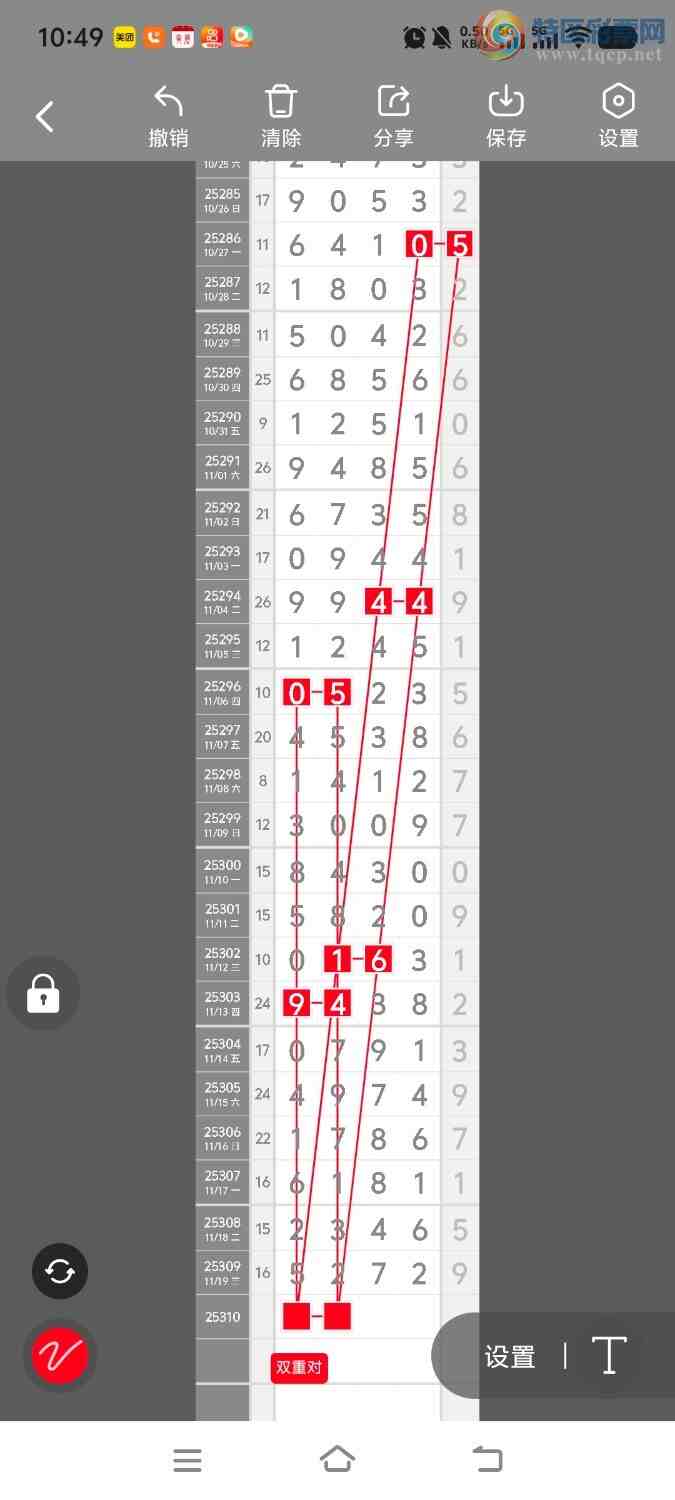This screenshot has height=1500, width=675.
Task: Tap the 双重对 red tag
Action: [299, 1368]
